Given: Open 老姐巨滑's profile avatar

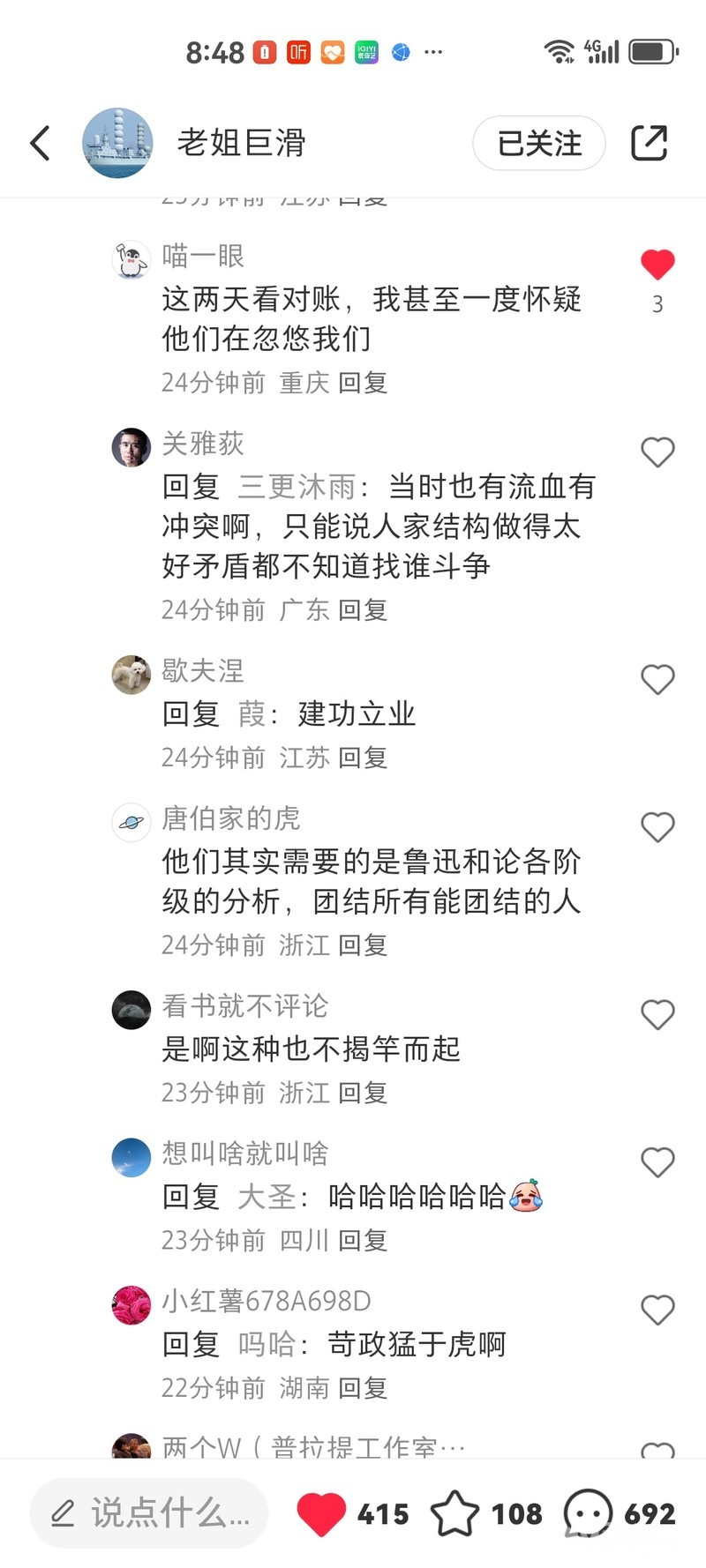Looking at the screenshot, I should click(117, 143).
